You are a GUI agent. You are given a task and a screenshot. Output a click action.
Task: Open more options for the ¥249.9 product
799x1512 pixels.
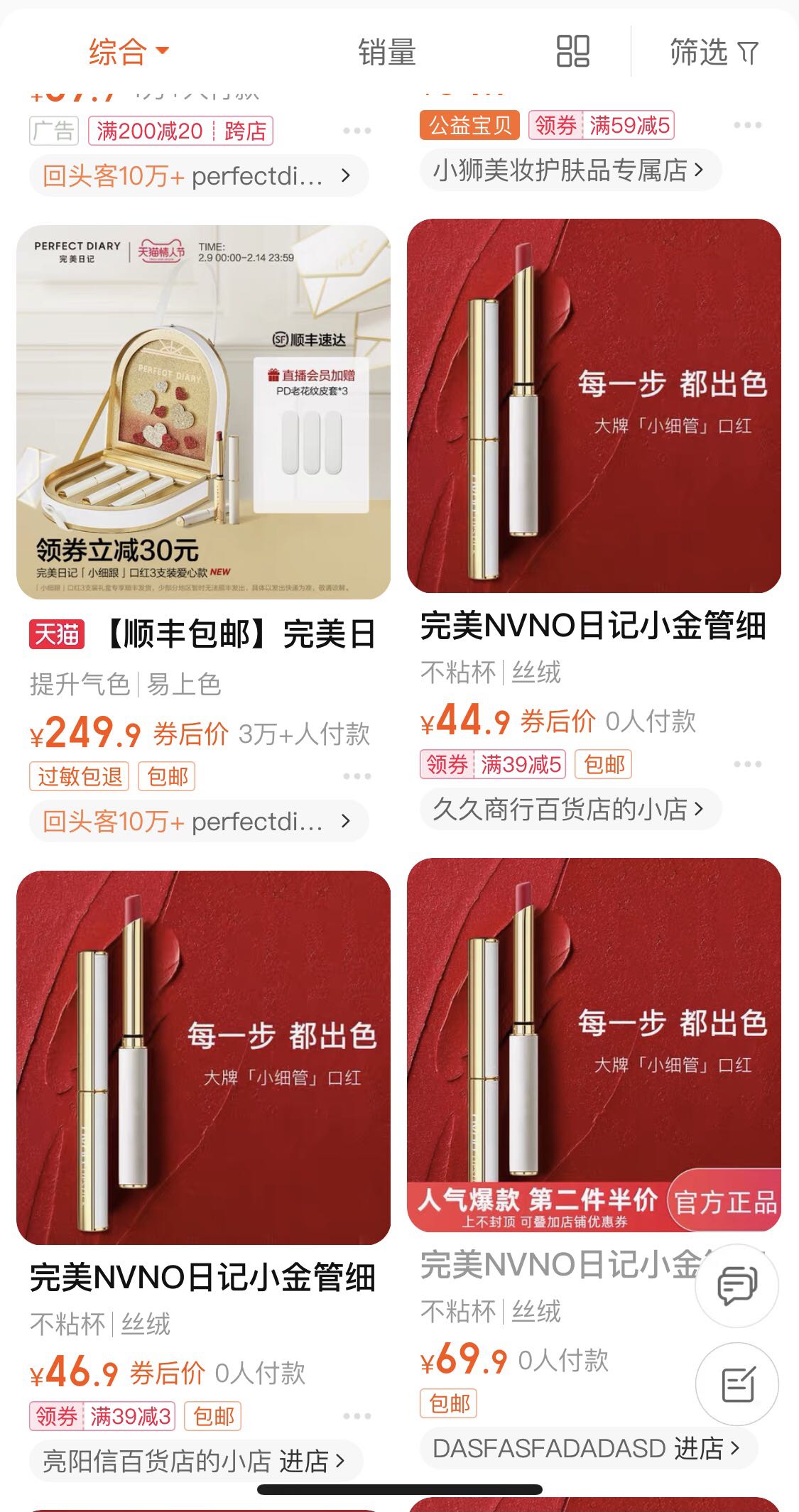(357, 776)
